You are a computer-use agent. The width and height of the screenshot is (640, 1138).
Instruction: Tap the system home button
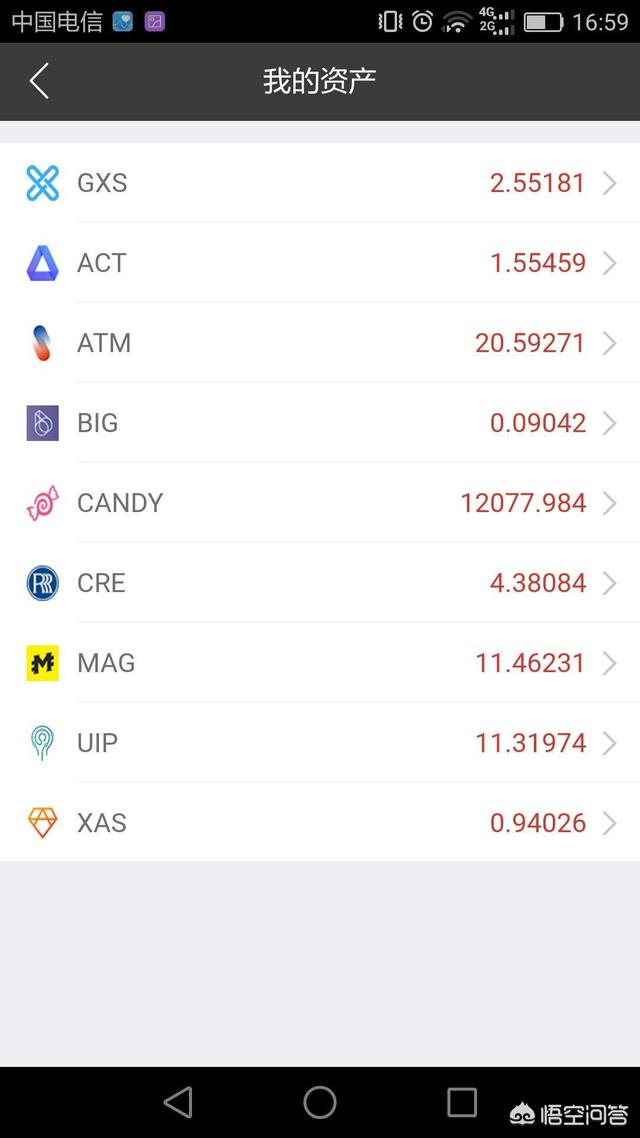pos(320,1102)
